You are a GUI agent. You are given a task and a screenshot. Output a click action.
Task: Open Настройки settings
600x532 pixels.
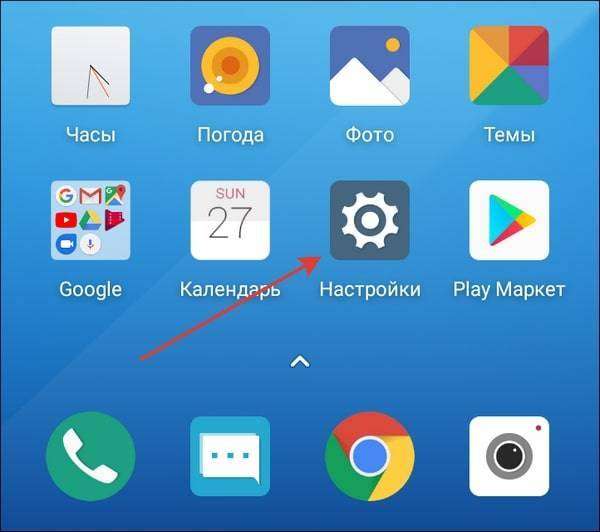click(370, 220)
